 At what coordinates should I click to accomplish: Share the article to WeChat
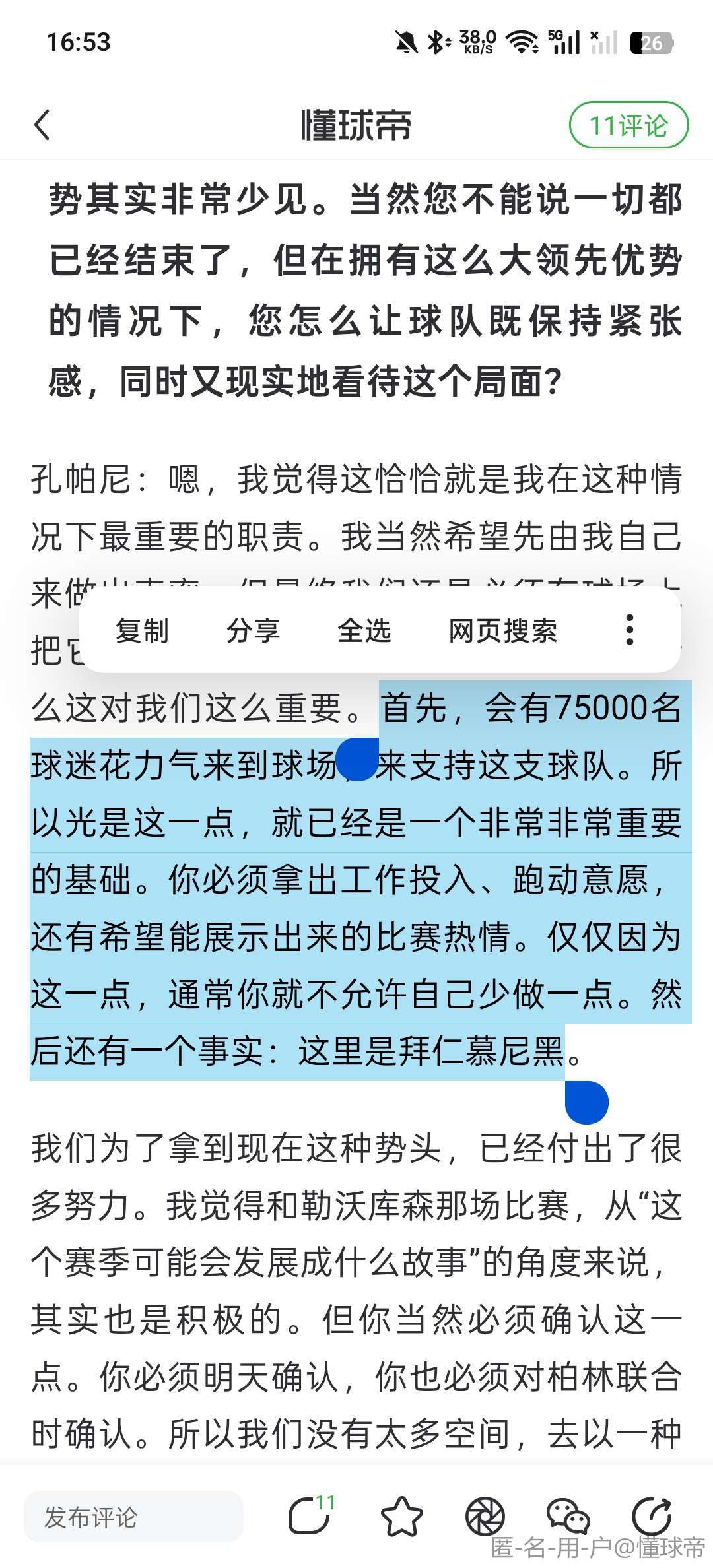pos(568,1517)
